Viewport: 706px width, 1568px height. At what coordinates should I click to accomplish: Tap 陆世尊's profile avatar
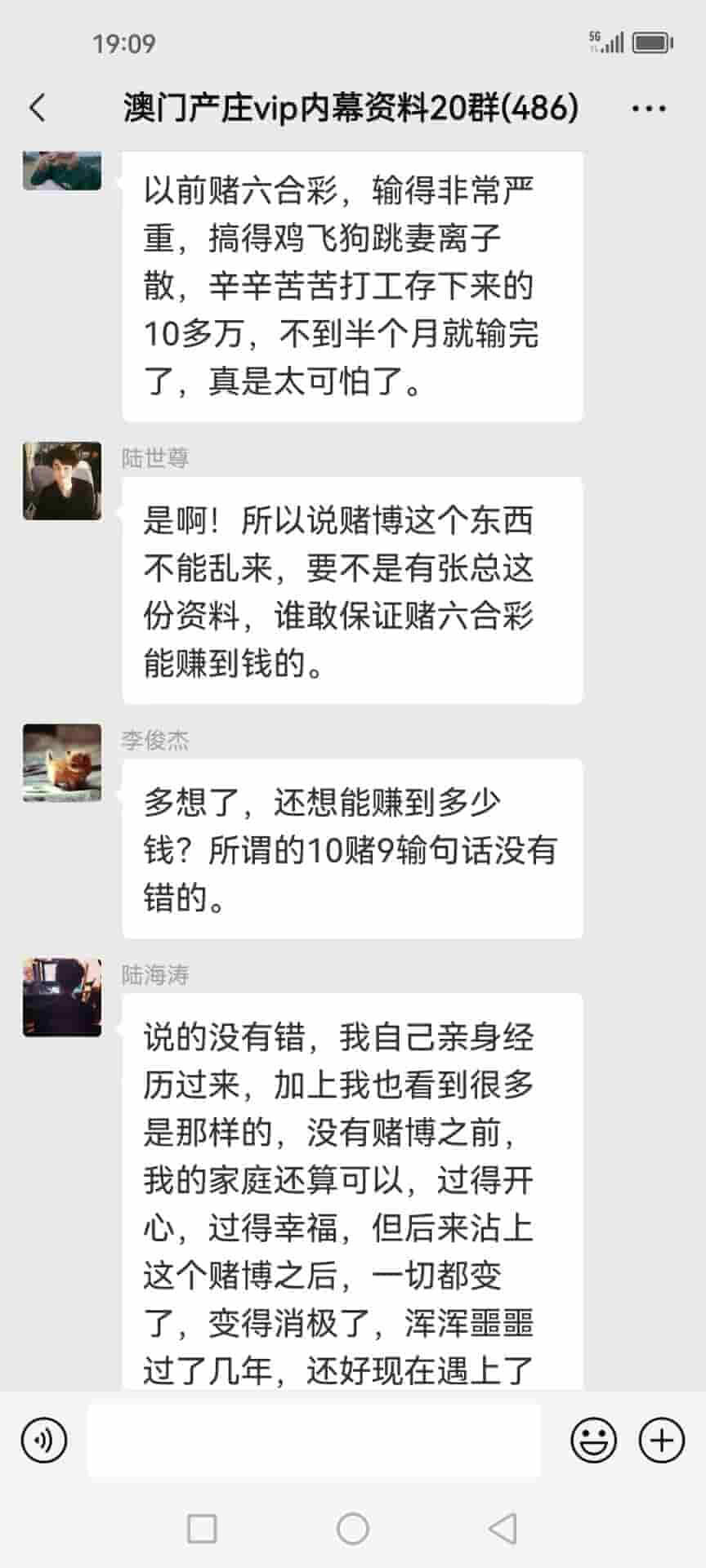tap(62, 481)
